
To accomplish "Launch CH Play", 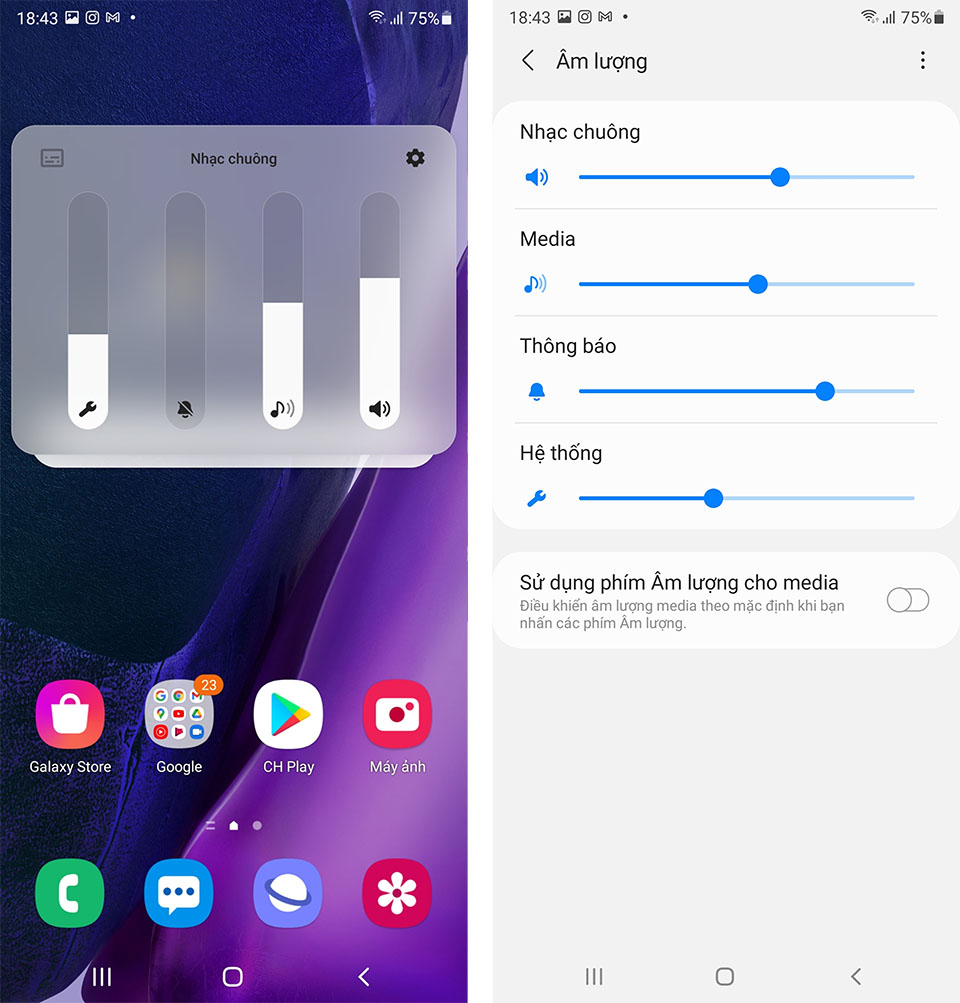I will point(288,715).
